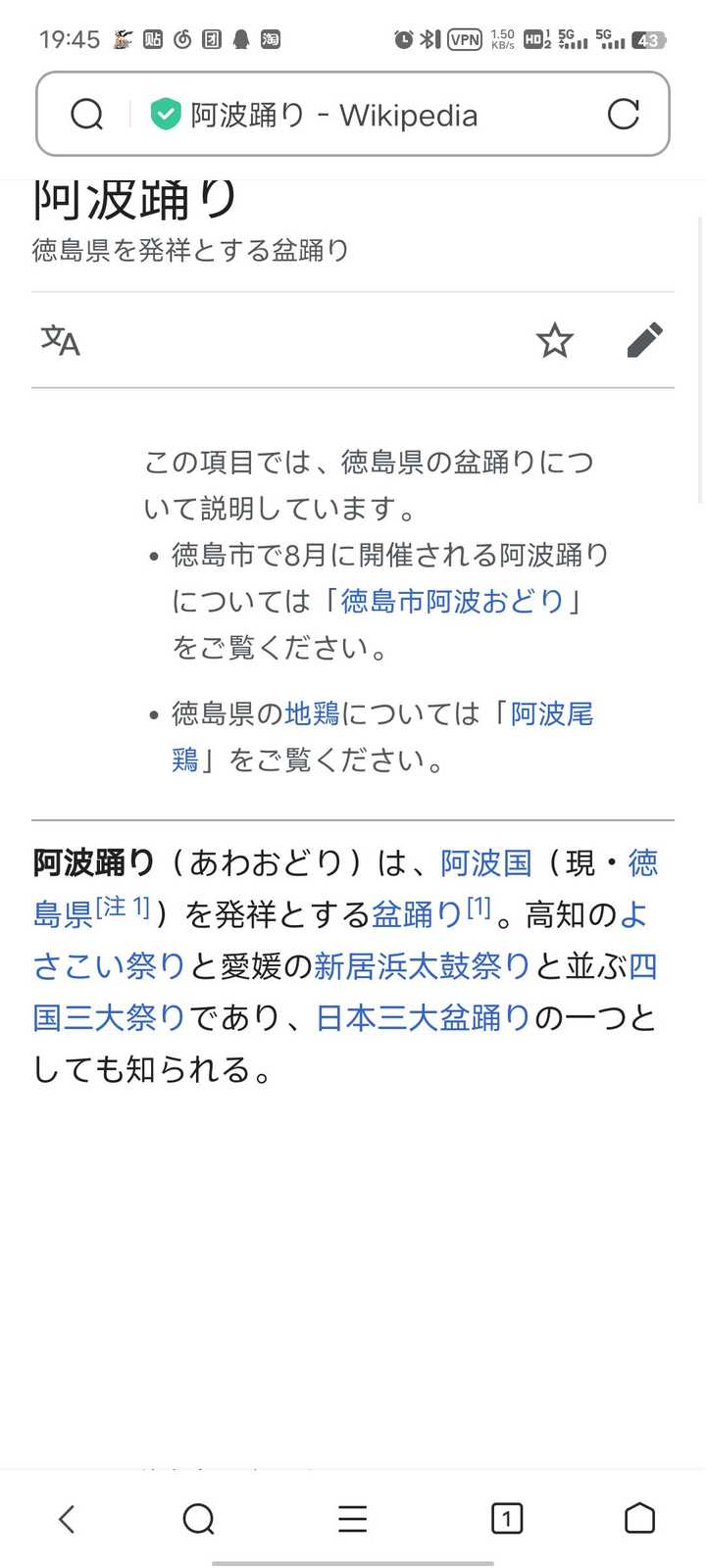This screenshot has width=706, height=1568.
Task: Open the 徳島市阿波おどり link
Action: click(x=452, y=601)
